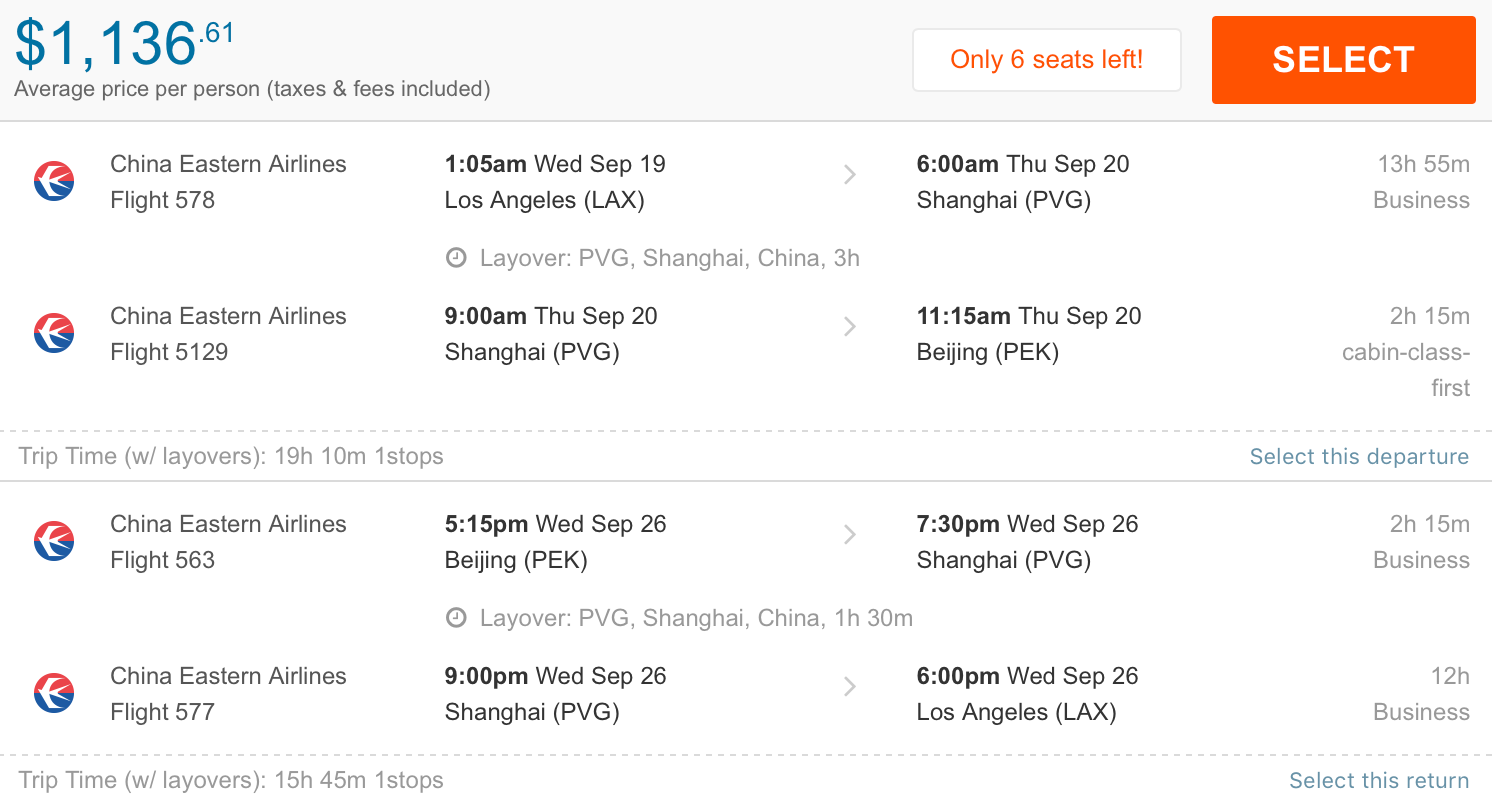
Task: Choose 'Select this departure' link
Action: click(1359, 457)
